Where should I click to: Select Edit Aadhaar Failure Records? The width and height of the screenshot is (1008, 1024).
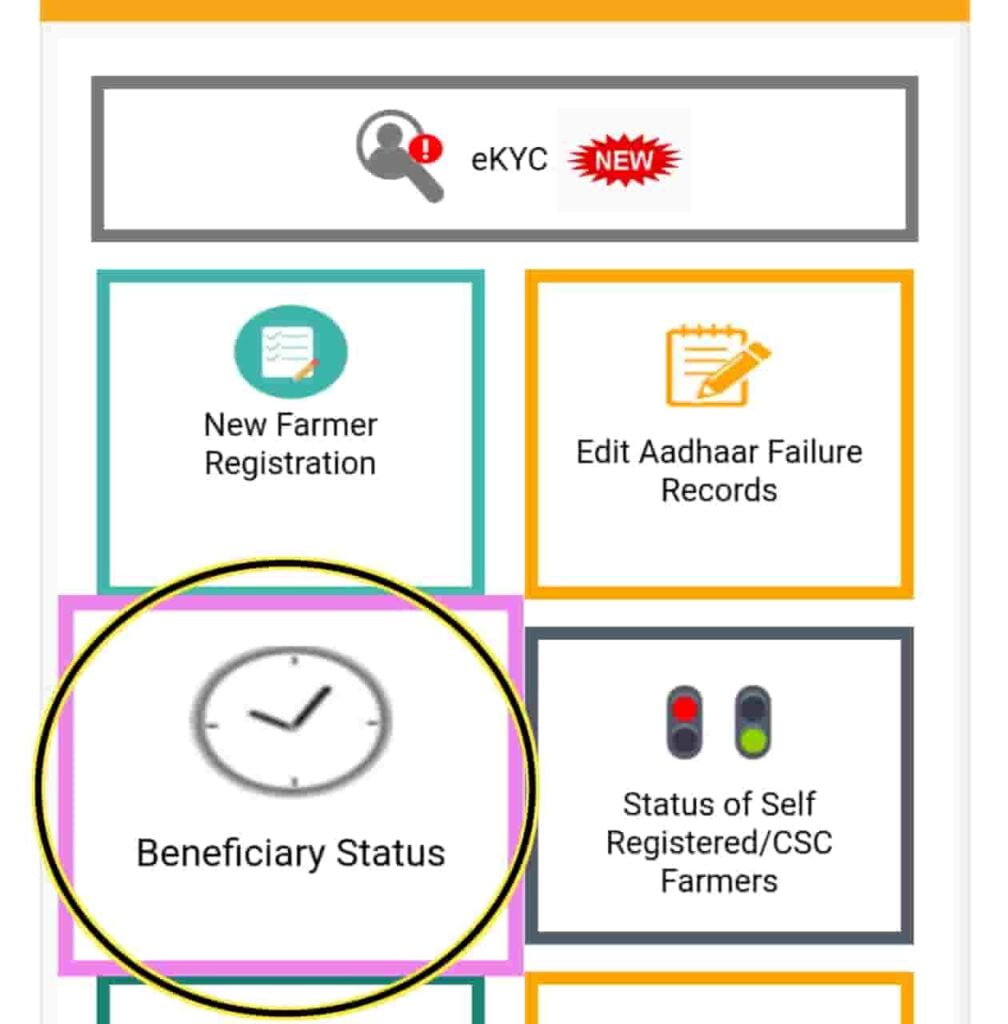coord(718,433)
